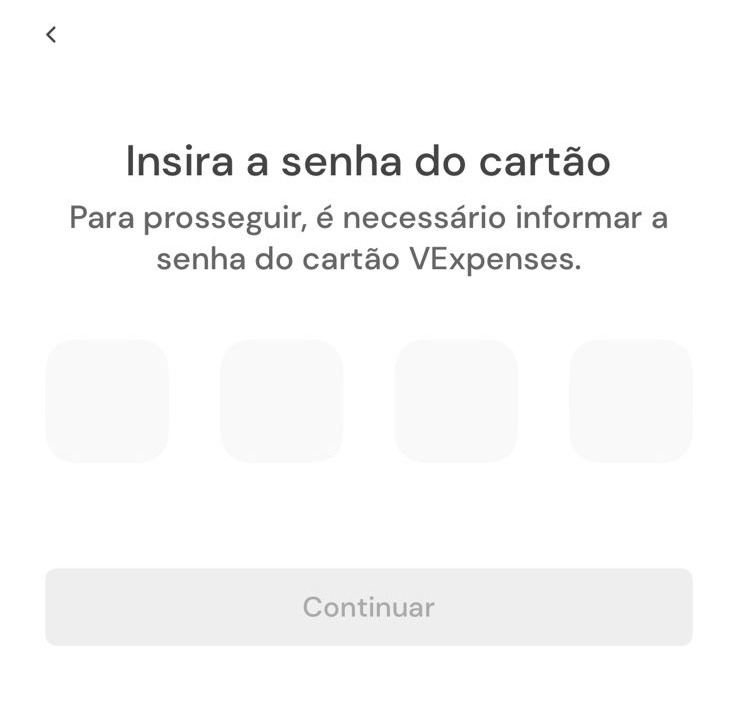Focus the second password digit box

281,401
